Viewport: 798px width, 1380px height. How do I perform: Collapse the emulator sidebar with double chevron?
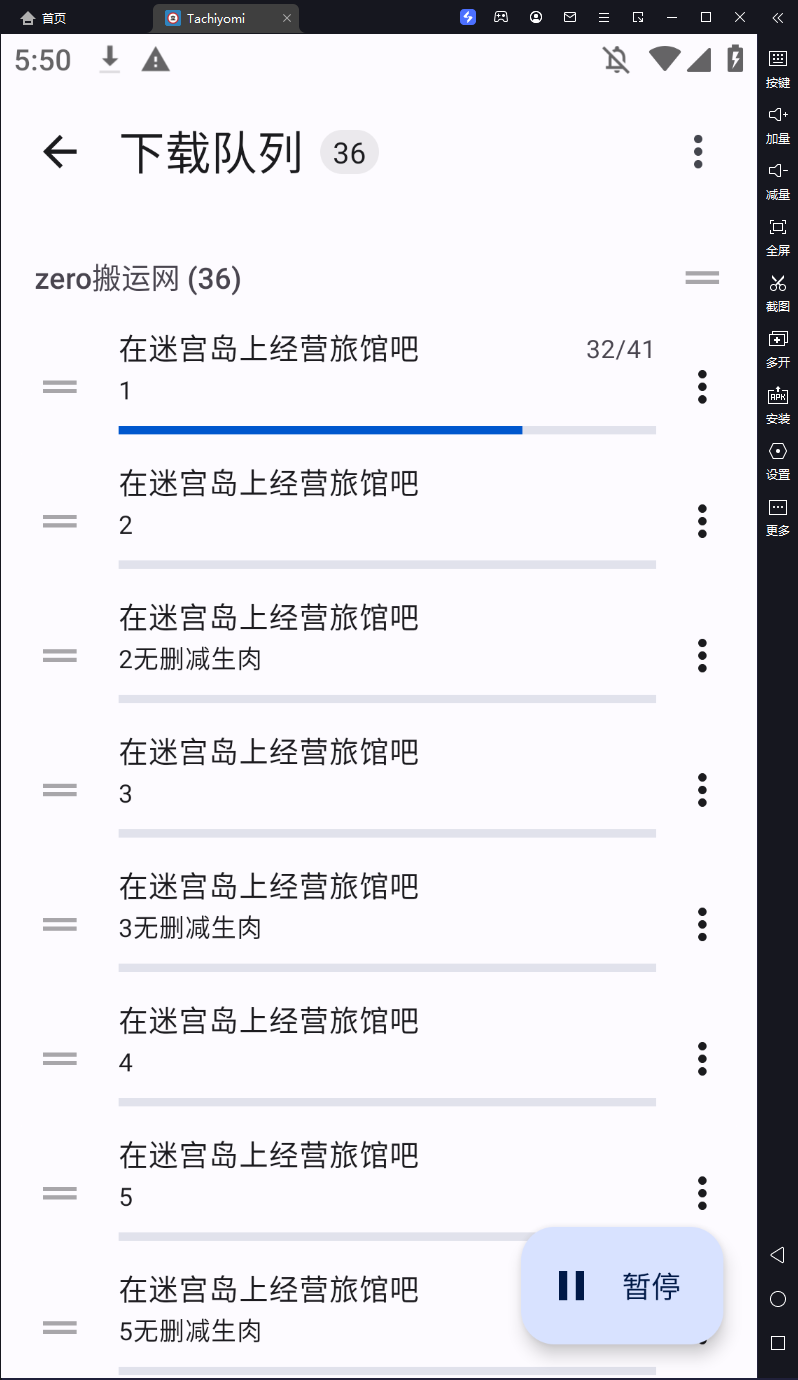click(778, 17)
